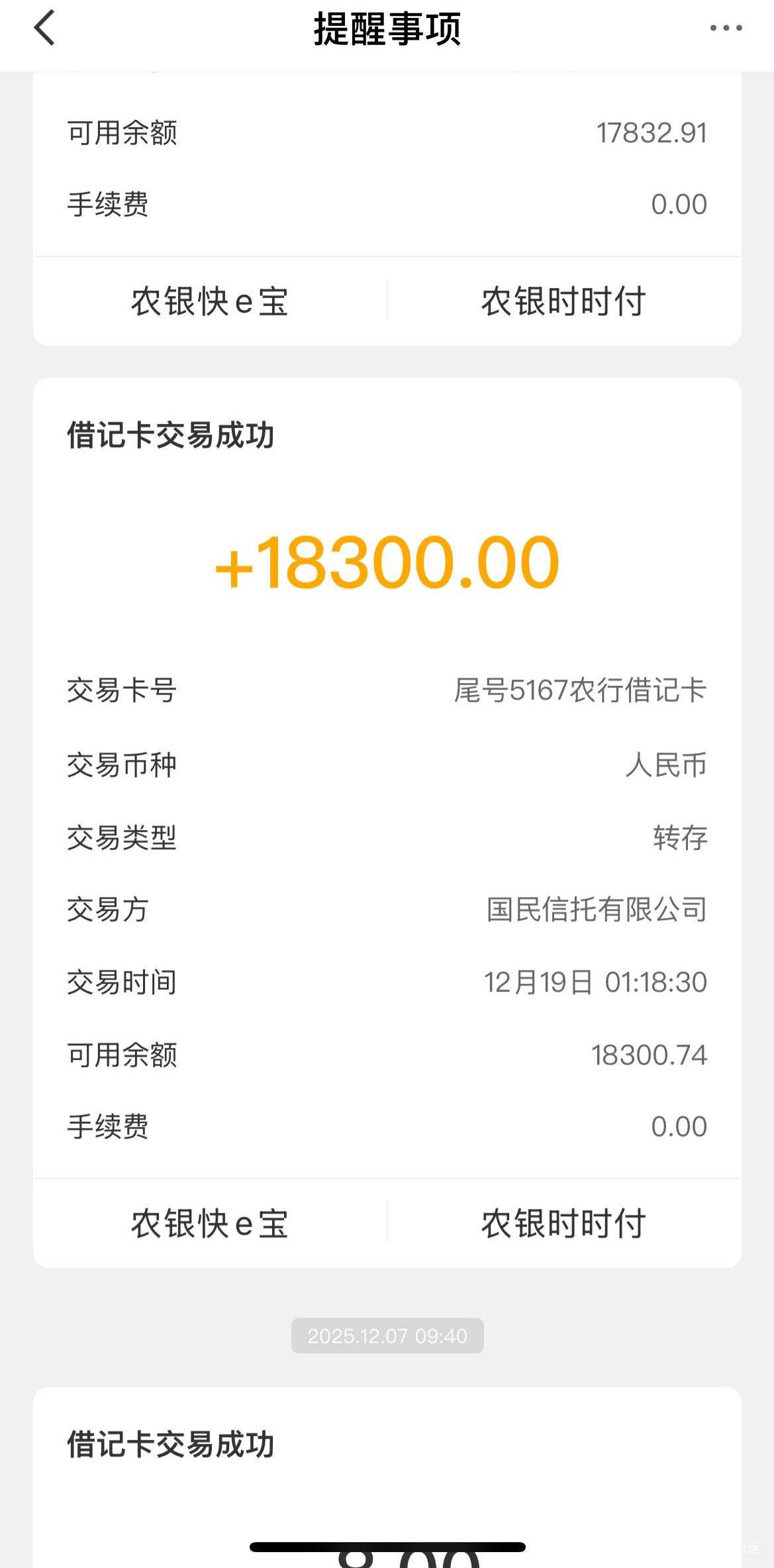Open the three-dot overflow menu
Image resolution: width=774 pixels, height=1568 pixels.
coord(726,28)
